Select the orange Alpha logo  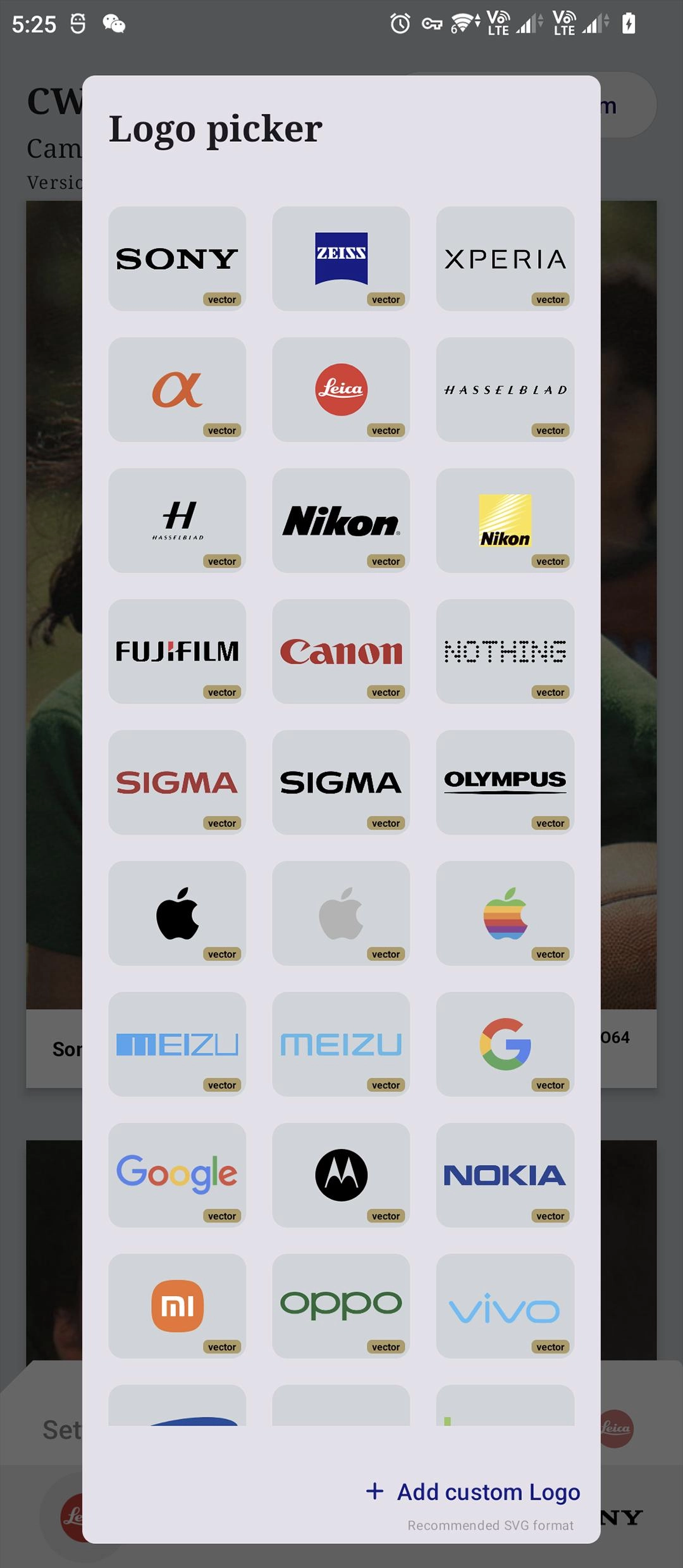click(177, 390)
